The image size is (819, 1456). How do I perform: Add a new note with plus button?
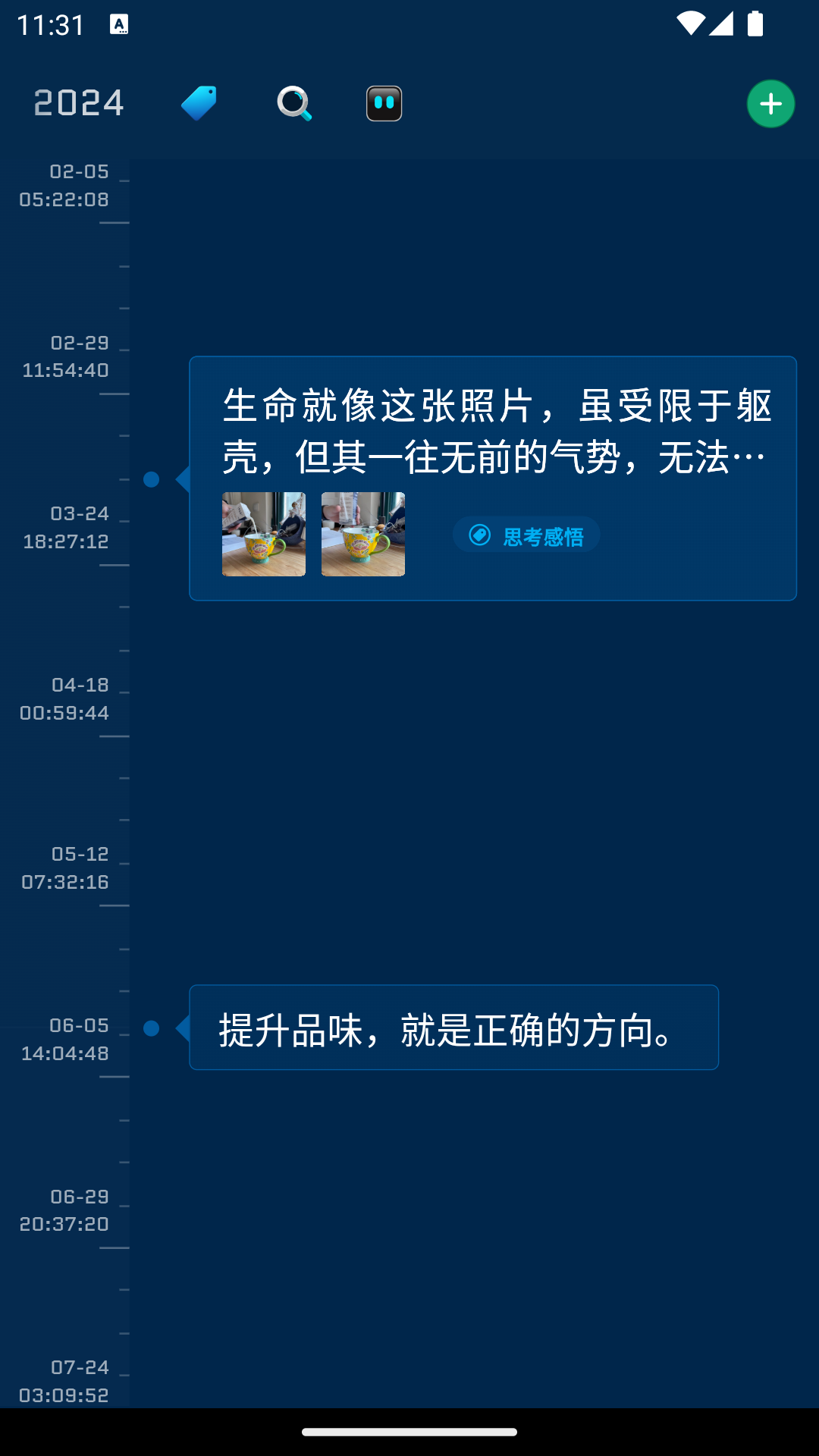coord(770,104)
